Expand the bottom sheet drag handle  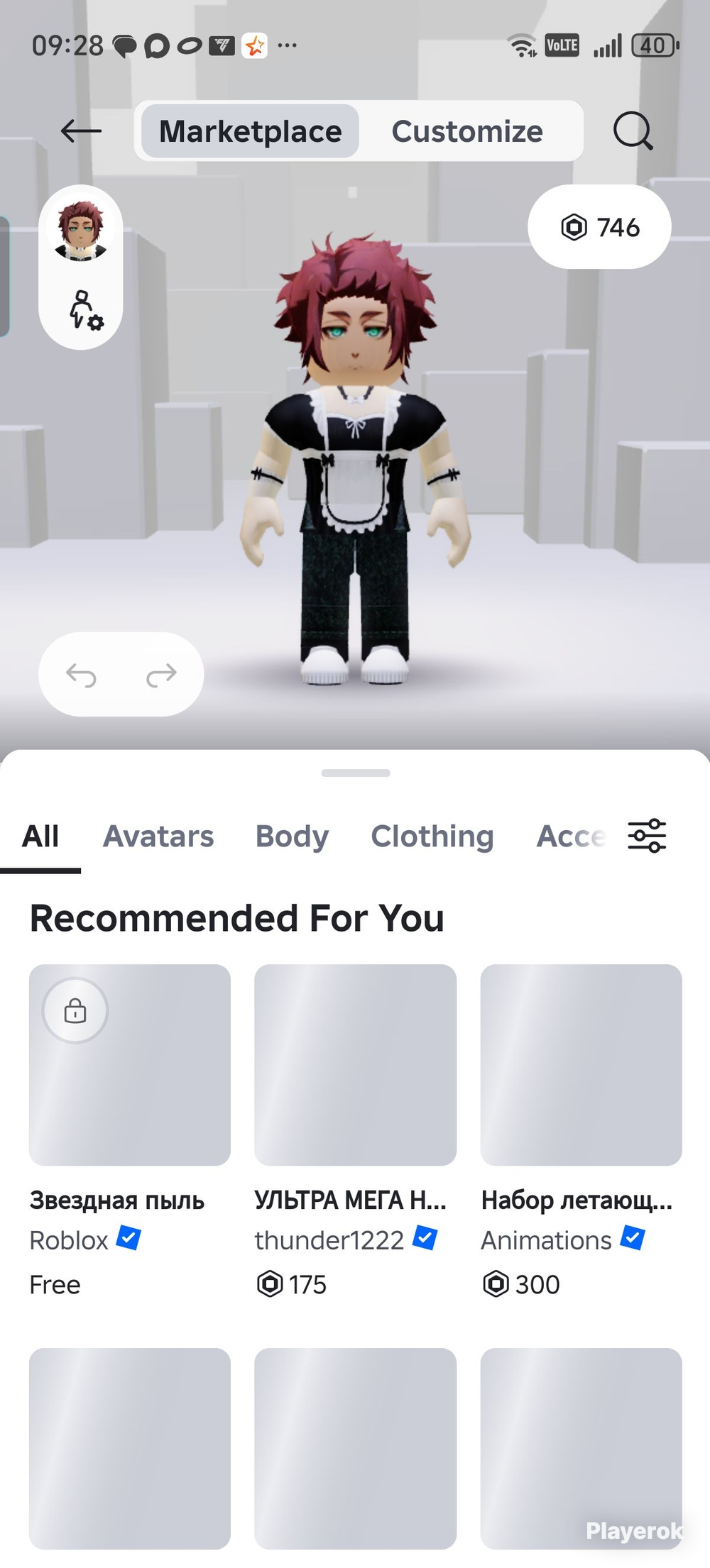point(356,773)
